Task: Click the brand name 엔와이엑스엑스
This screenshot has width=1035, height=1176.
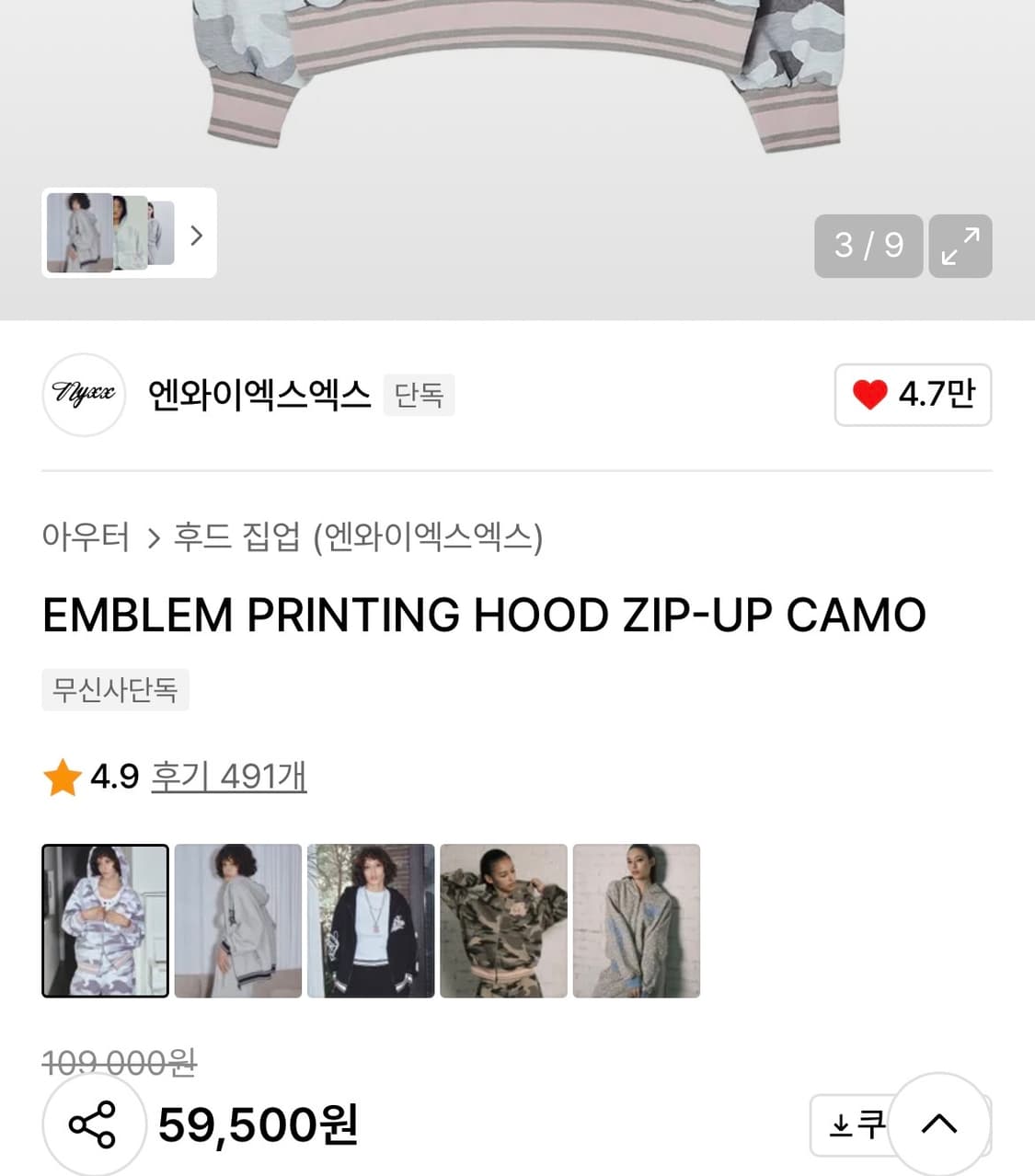Action: [259, 394]
